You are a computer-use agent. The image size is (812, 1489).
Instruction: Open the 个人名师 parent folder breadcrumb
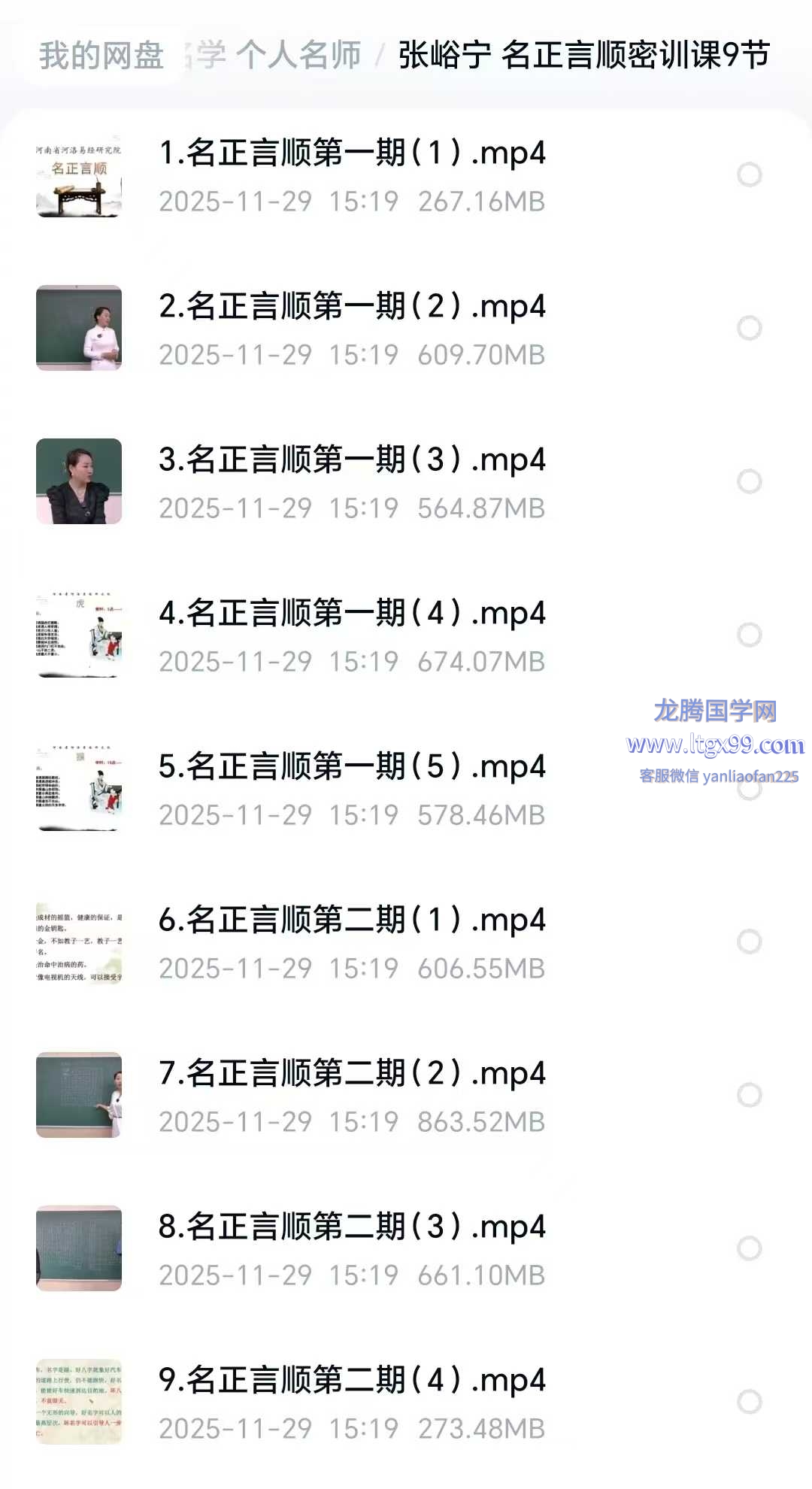[x=298, y=56]
